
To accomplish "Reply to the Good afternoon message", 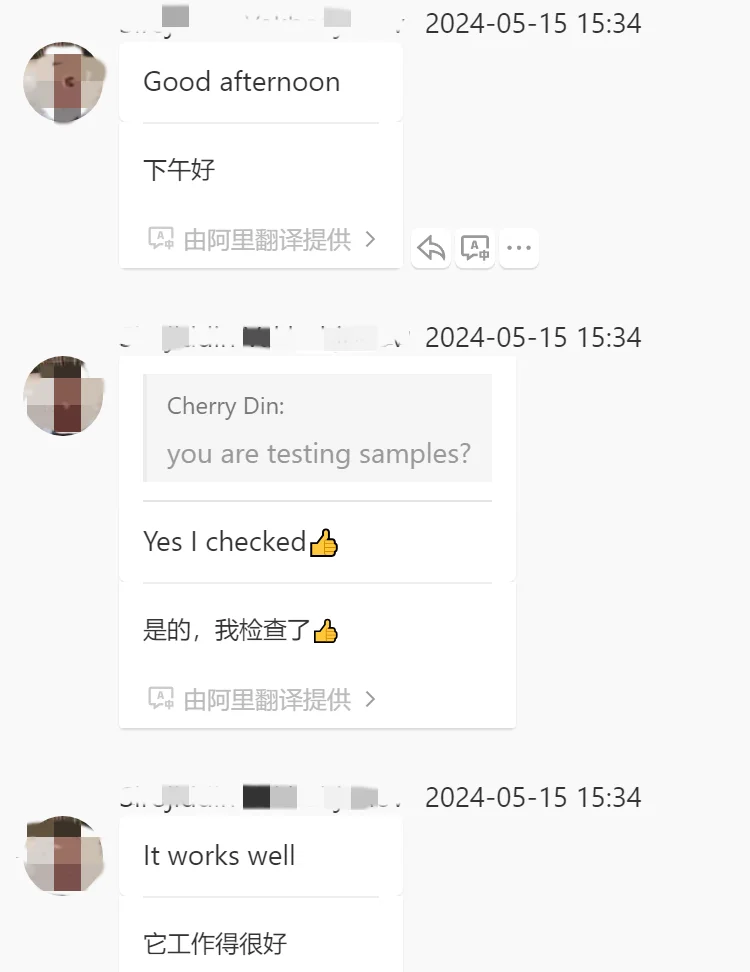I will [x=431, y=249].
